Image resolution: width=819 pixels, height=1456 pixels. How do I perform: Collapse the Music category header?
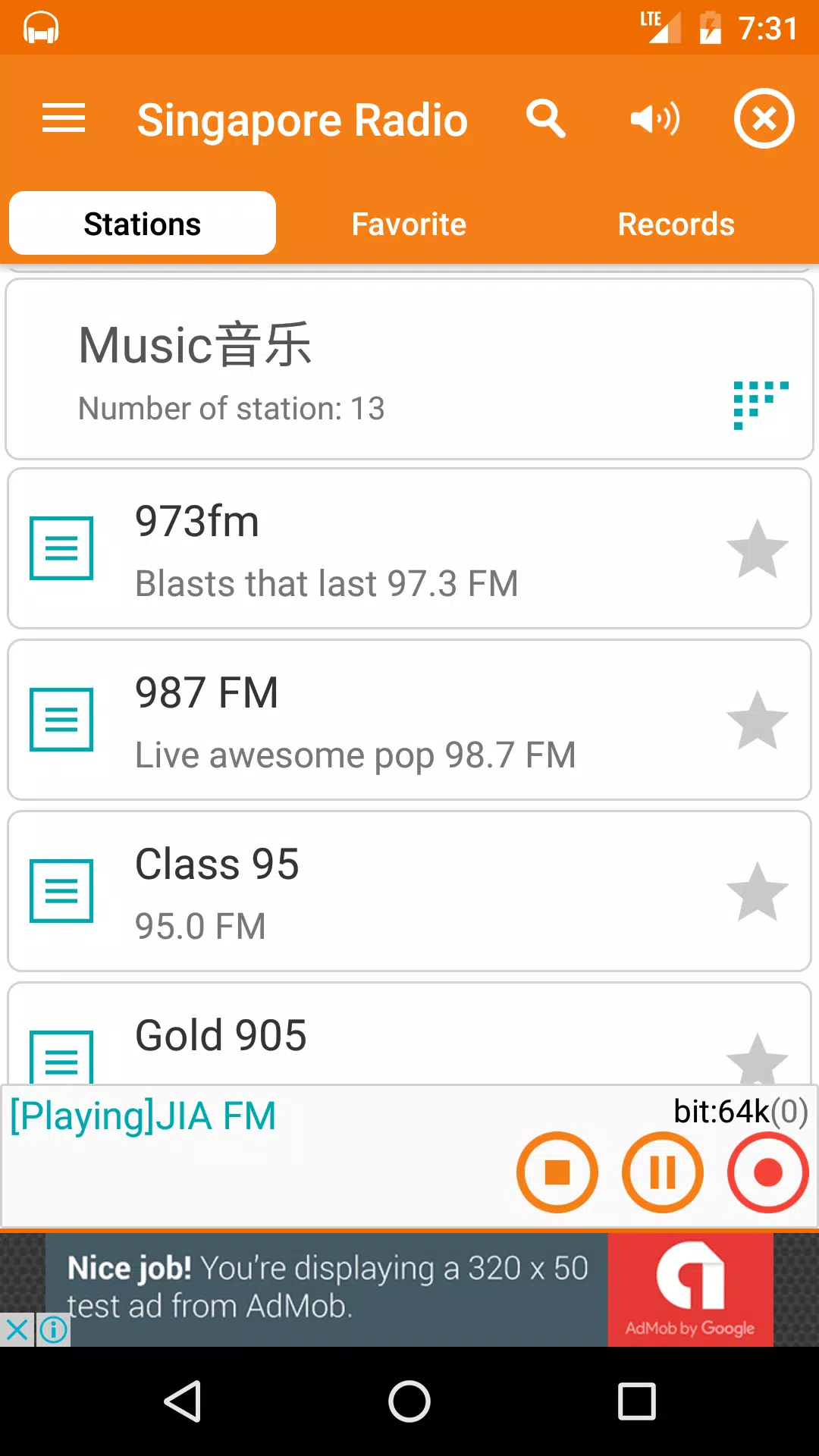409,369
